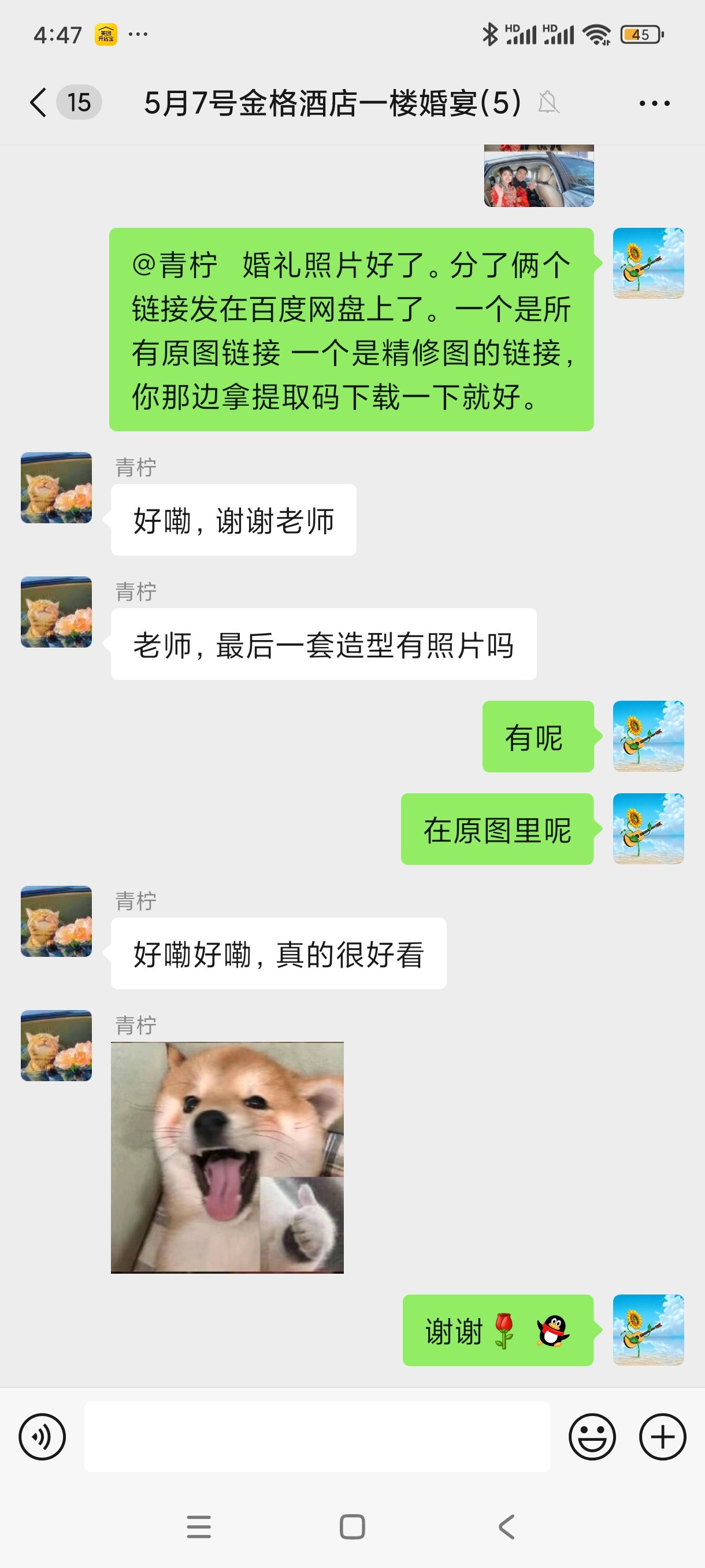705x1568 pixels.
Task: Open the group chat overflow menu
Action: click(x=654, y=103)
